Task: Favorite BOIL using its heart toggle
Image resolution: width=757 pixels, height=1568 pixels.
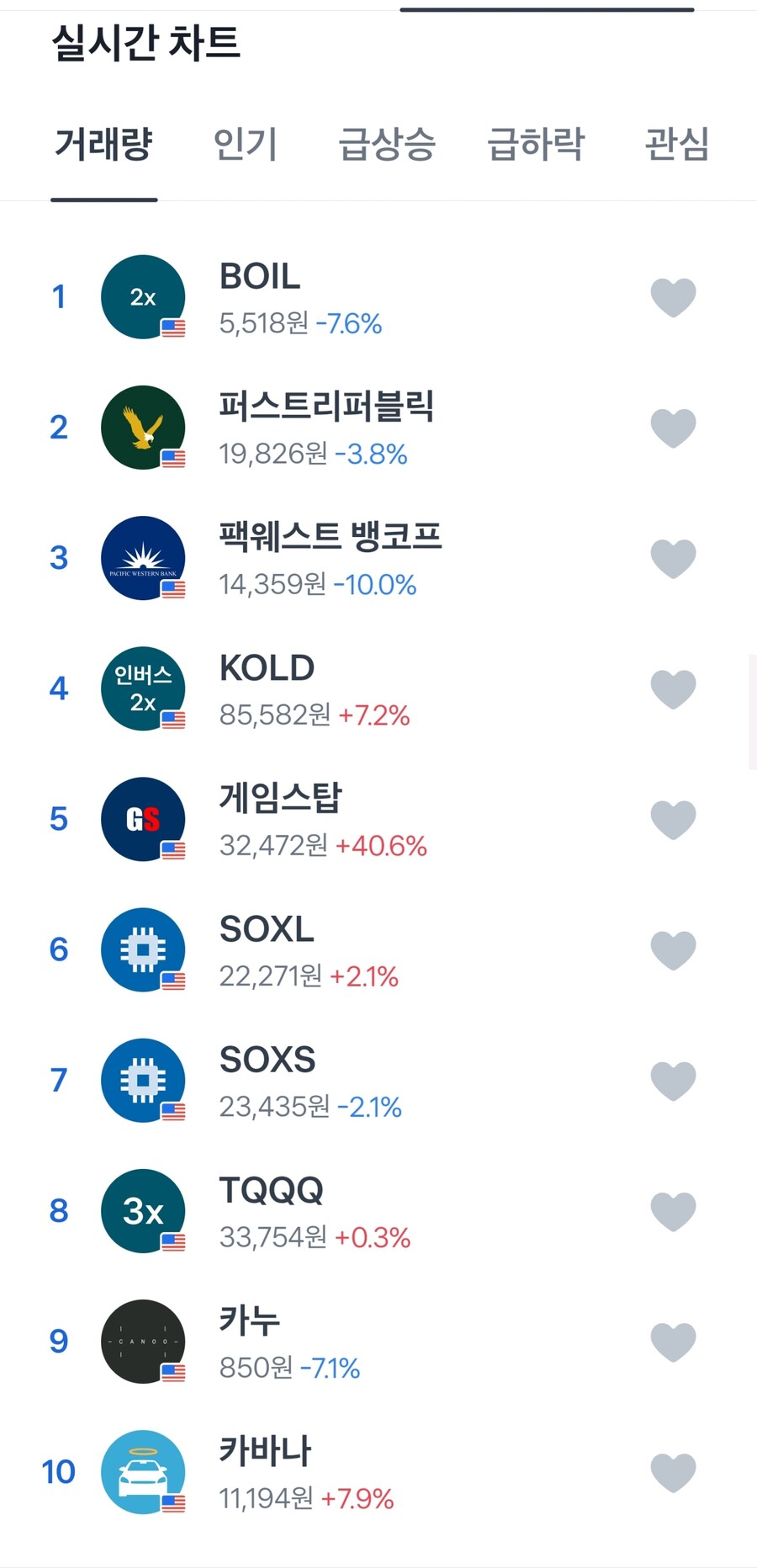Action: [672, 296]
